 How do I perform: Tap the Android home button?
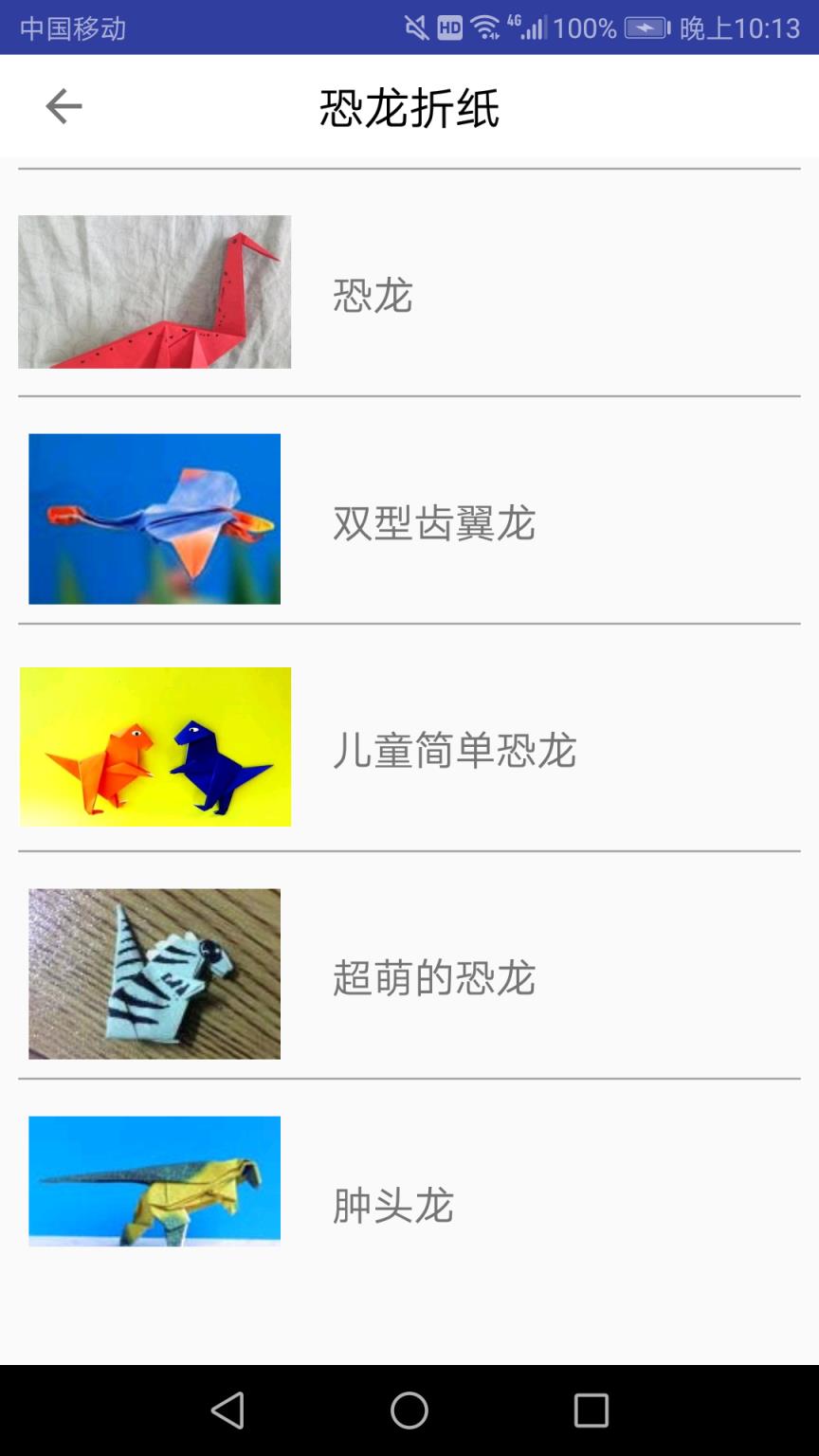click(x=409, y=1410)
